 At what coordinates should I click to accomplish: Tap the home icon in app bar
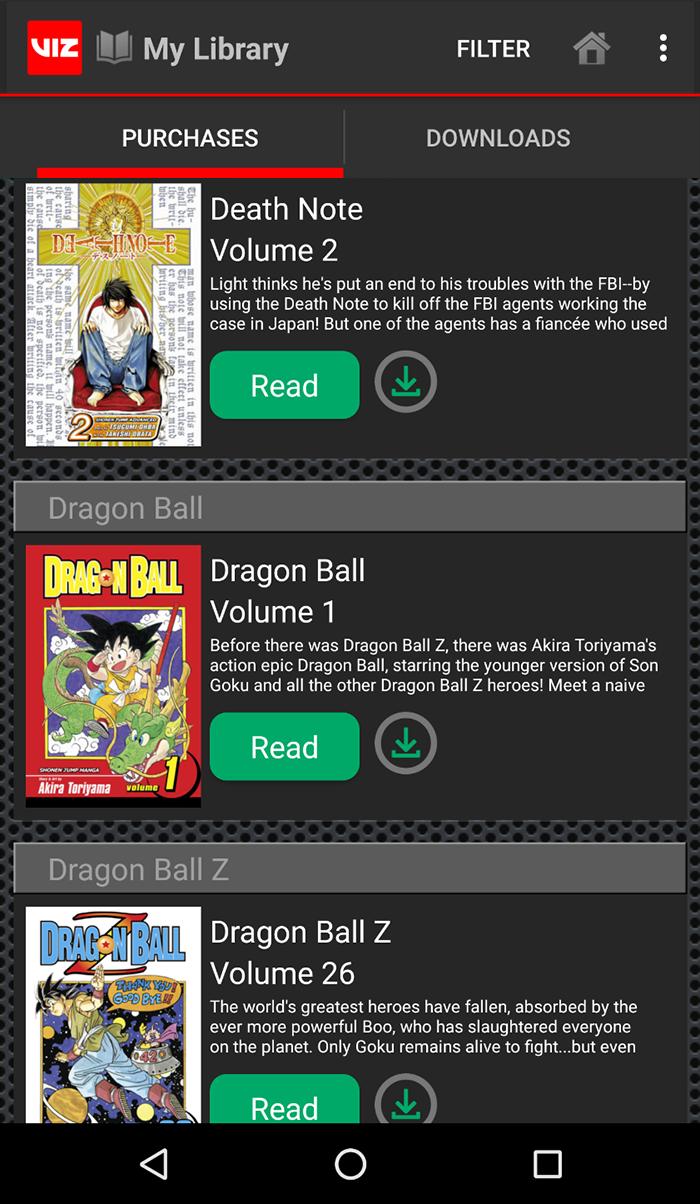592,48
